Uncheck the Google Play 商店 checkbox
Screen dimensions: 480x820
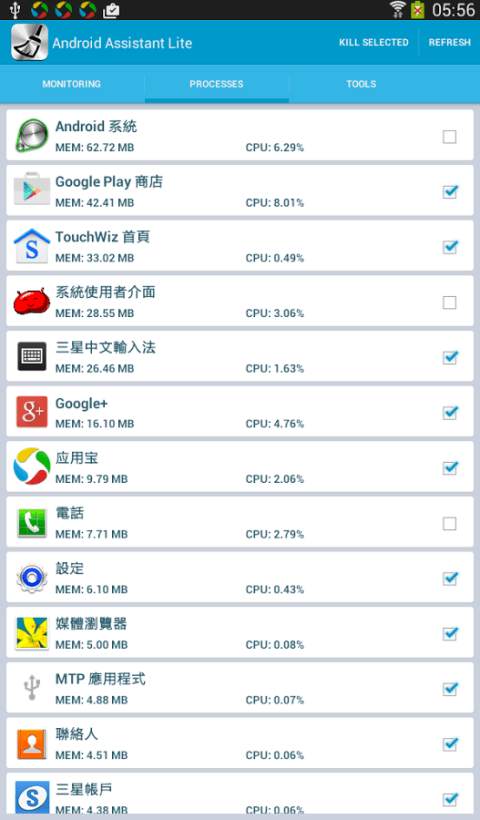450,192
